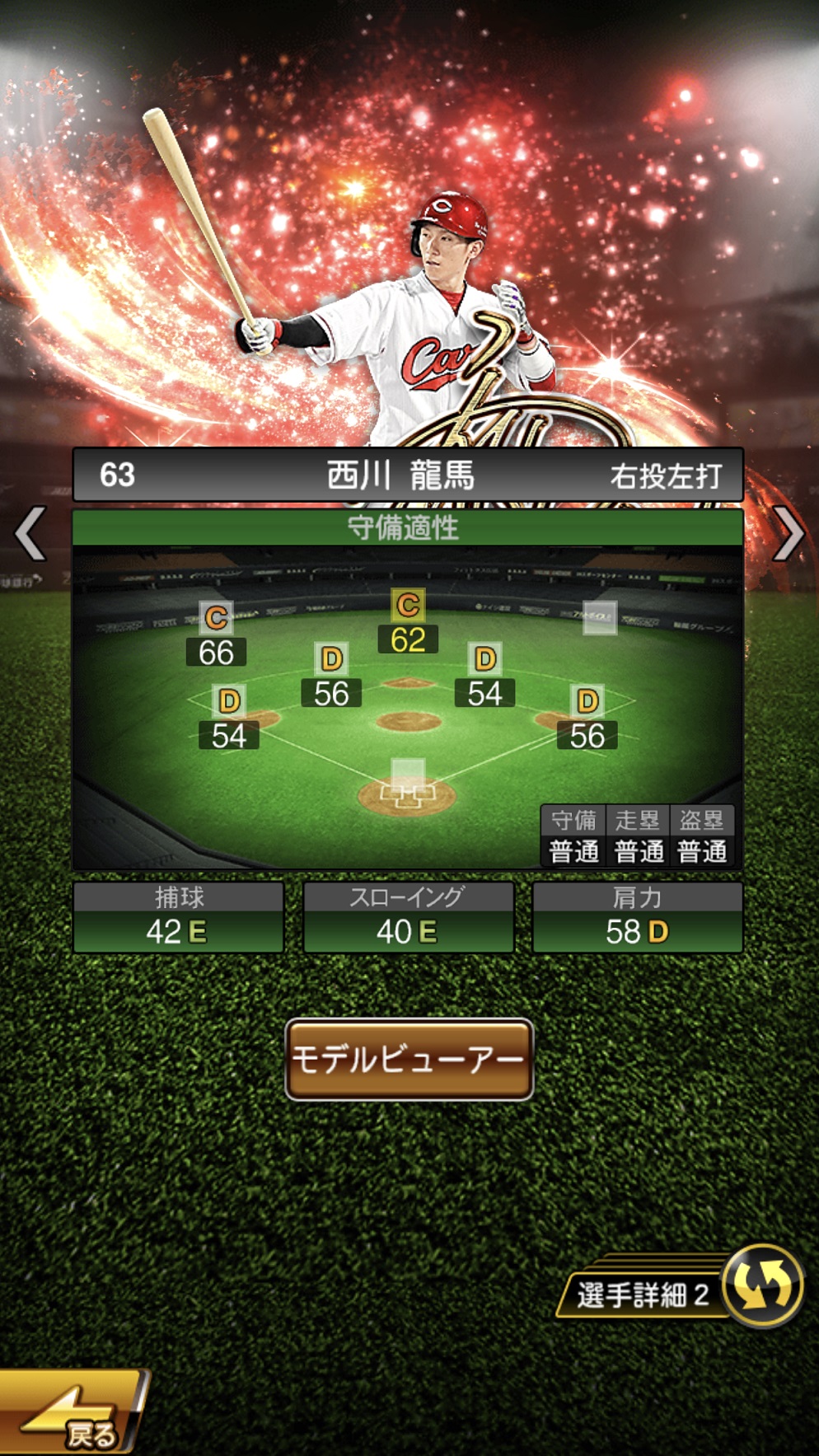Open the モデルビューアー button
Screen dimensions: 819x1456
click(409, 1060)
